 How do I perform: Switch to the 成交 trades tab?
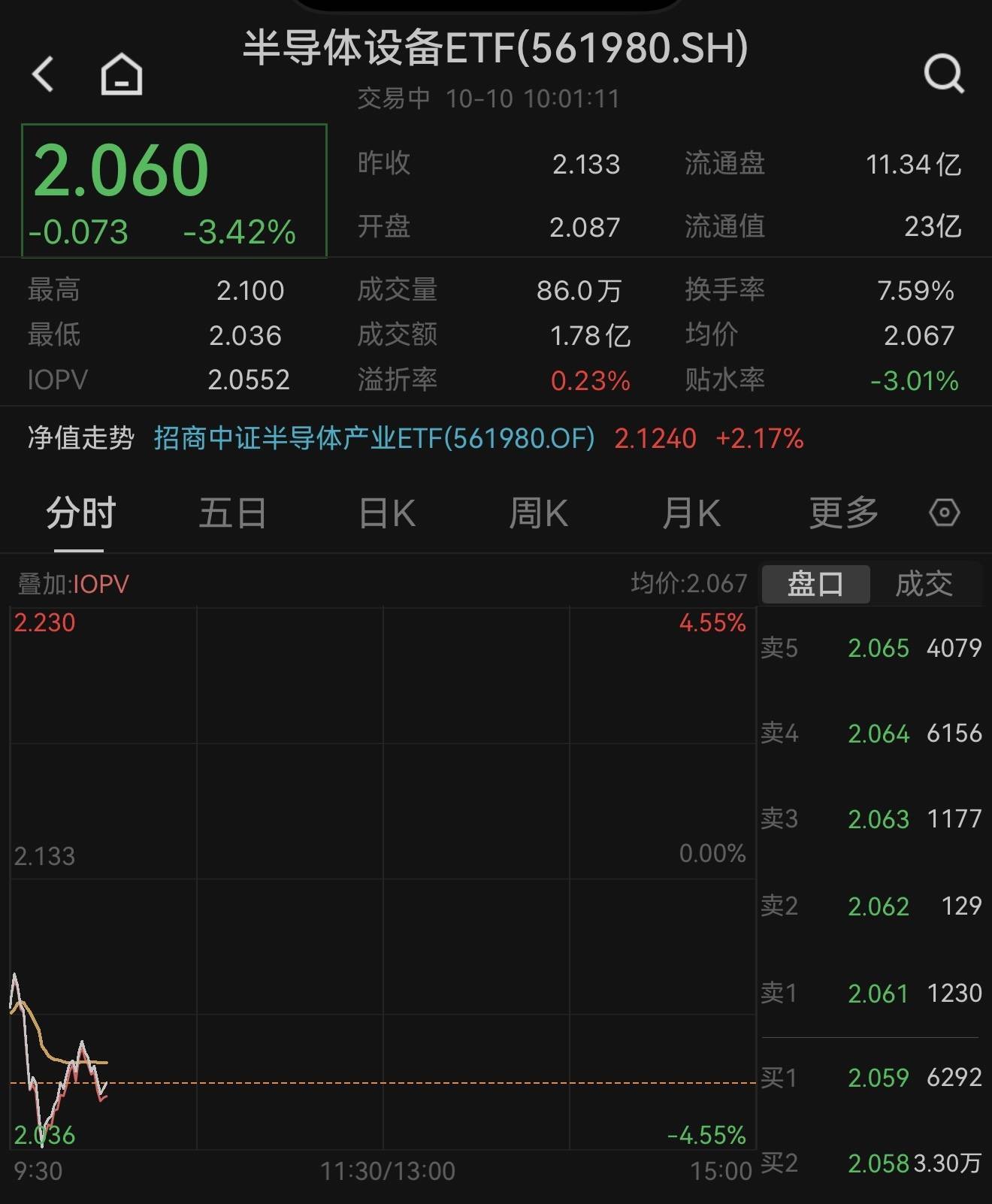pyautogui.click(x=924, y=584)
